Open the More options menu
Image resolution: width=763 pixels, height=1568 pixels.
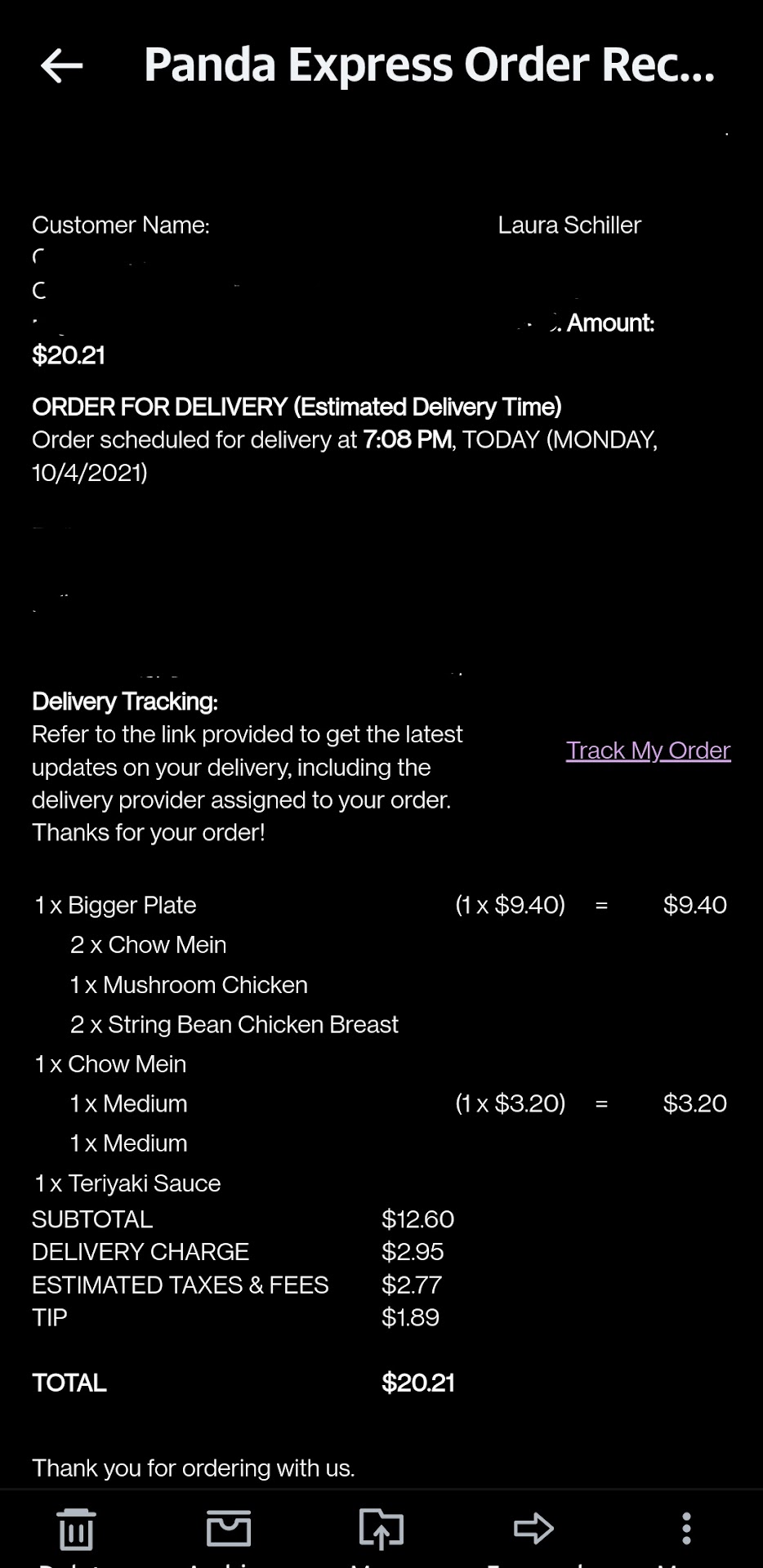click(686, 1529)
